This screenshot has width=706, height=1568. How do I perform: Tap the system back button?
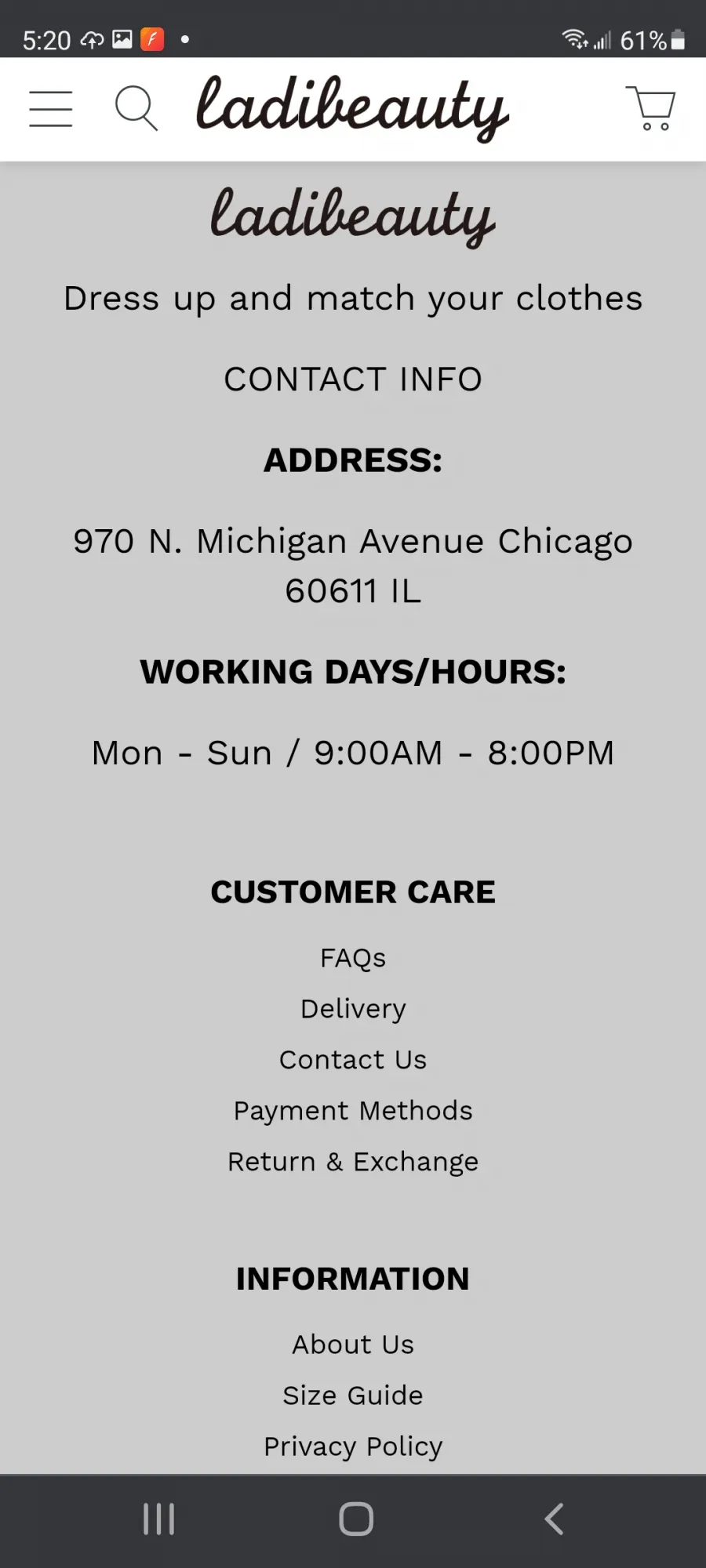554,1519
